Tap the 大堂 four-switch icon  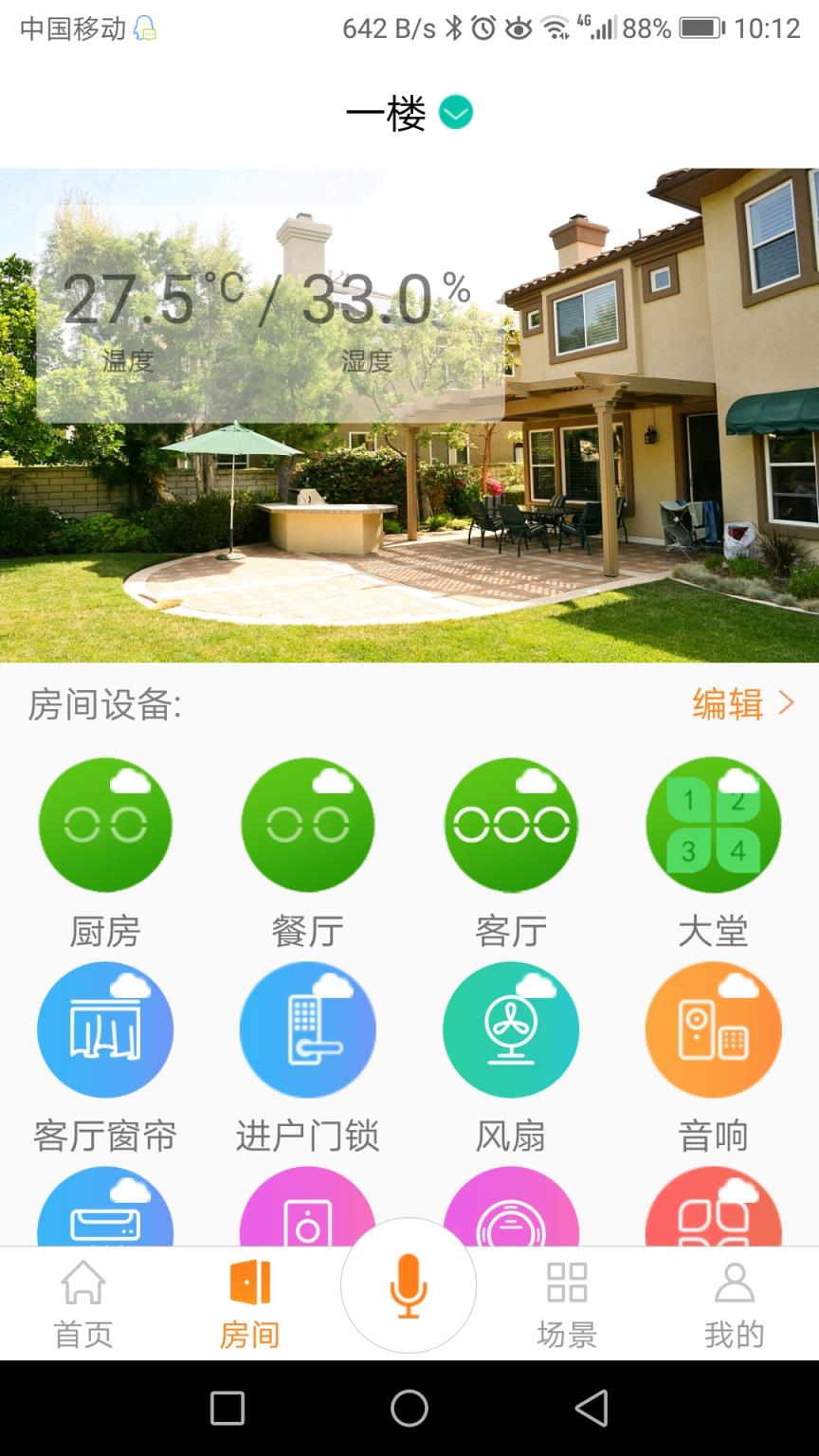click(x=714, y=824)
